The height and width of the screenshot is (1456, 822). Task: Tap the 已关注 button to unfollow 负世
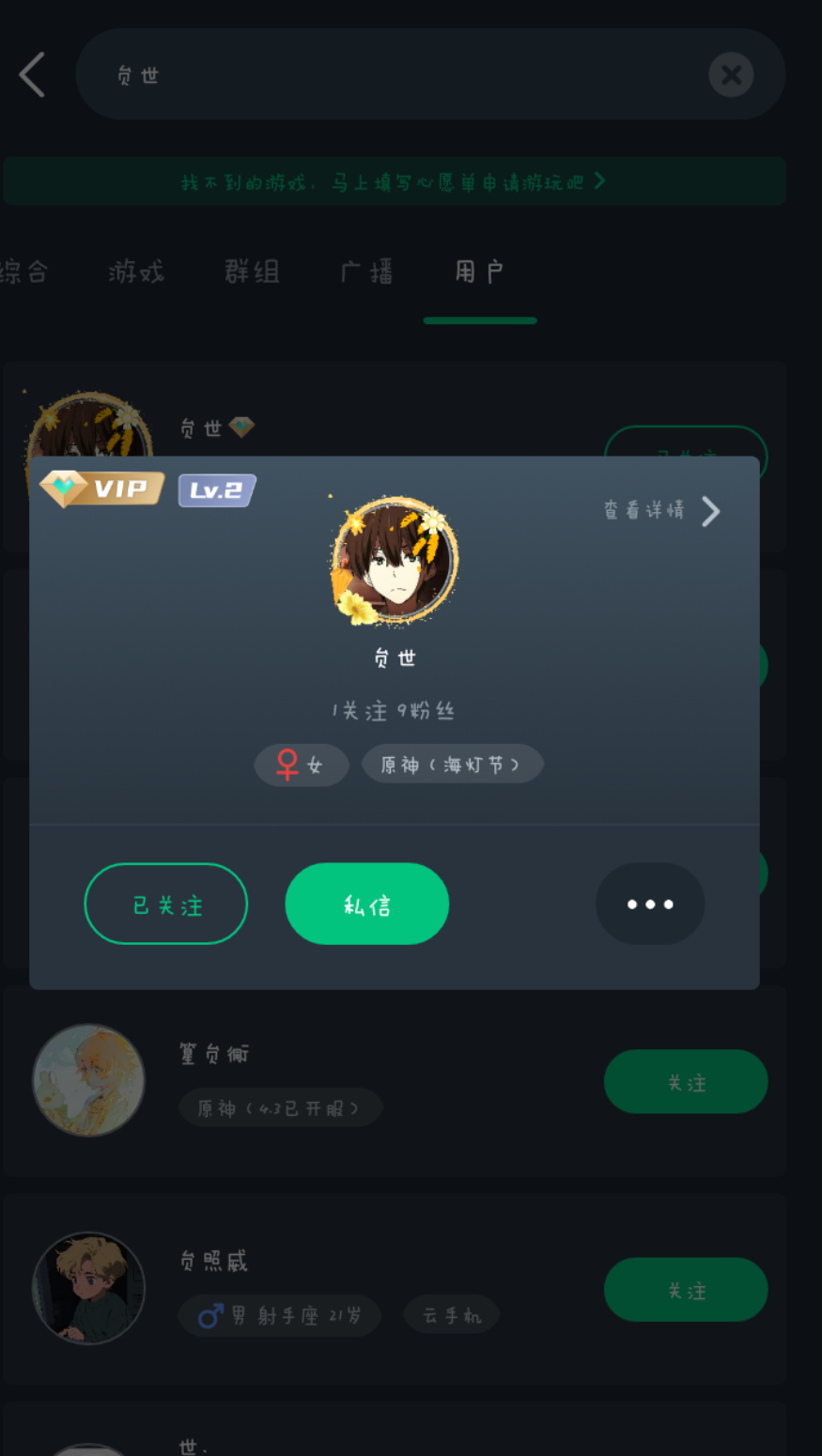coord(166,904)
